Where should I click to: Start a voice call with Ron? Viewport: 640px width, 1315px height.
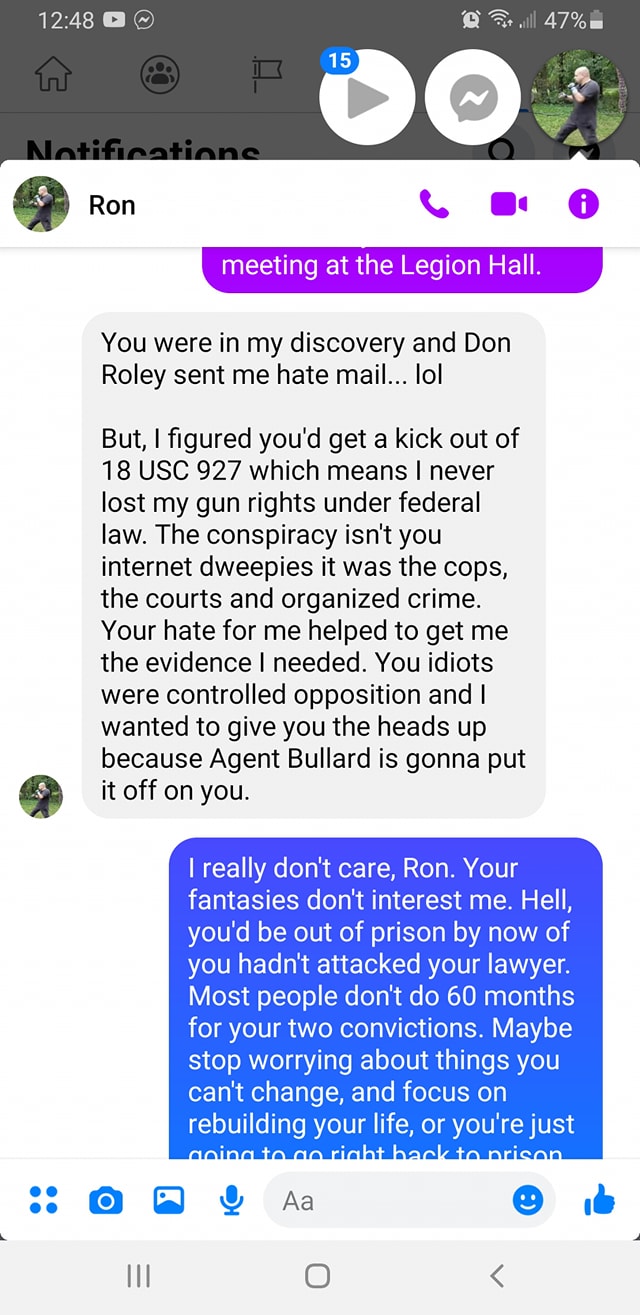(x=435, y=204)
